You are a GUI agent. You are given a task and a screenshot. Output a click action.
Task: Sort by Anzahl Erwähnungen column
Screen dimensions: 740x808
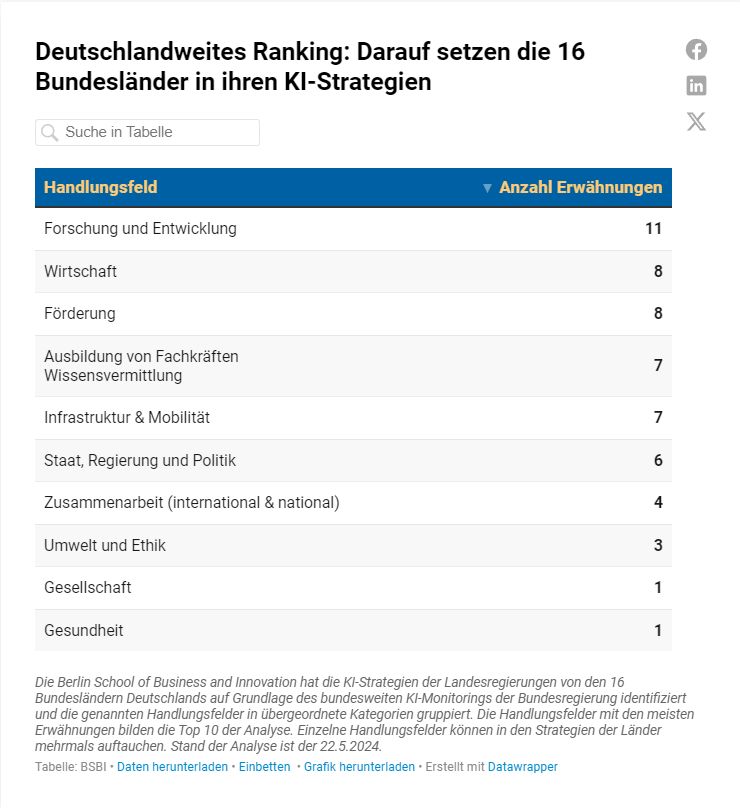(x=579, y=187)
